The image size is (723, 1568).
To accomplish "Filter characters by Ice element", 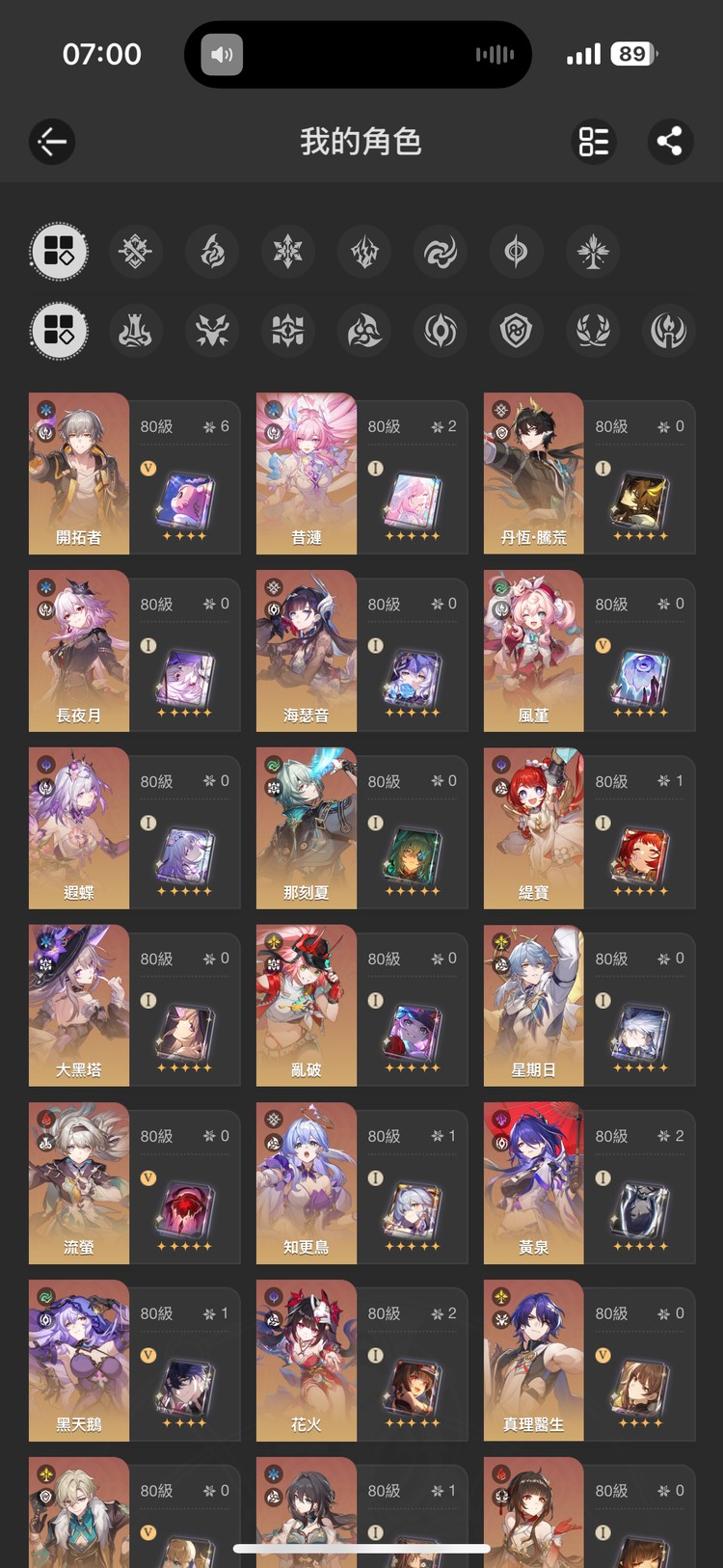I will click(288, 253).
